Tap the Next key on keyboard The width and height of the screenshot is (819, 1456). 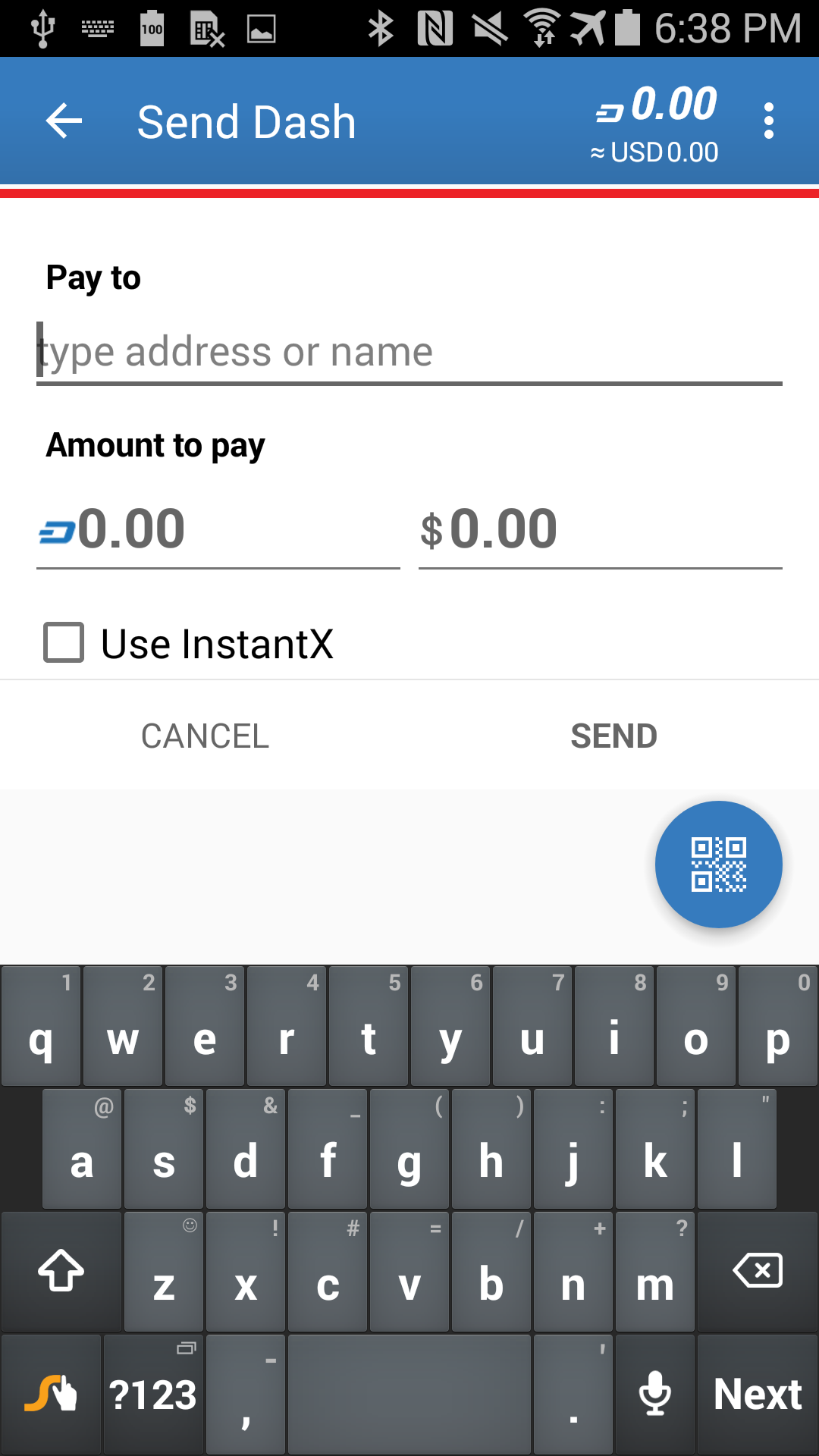(758, 1394)
